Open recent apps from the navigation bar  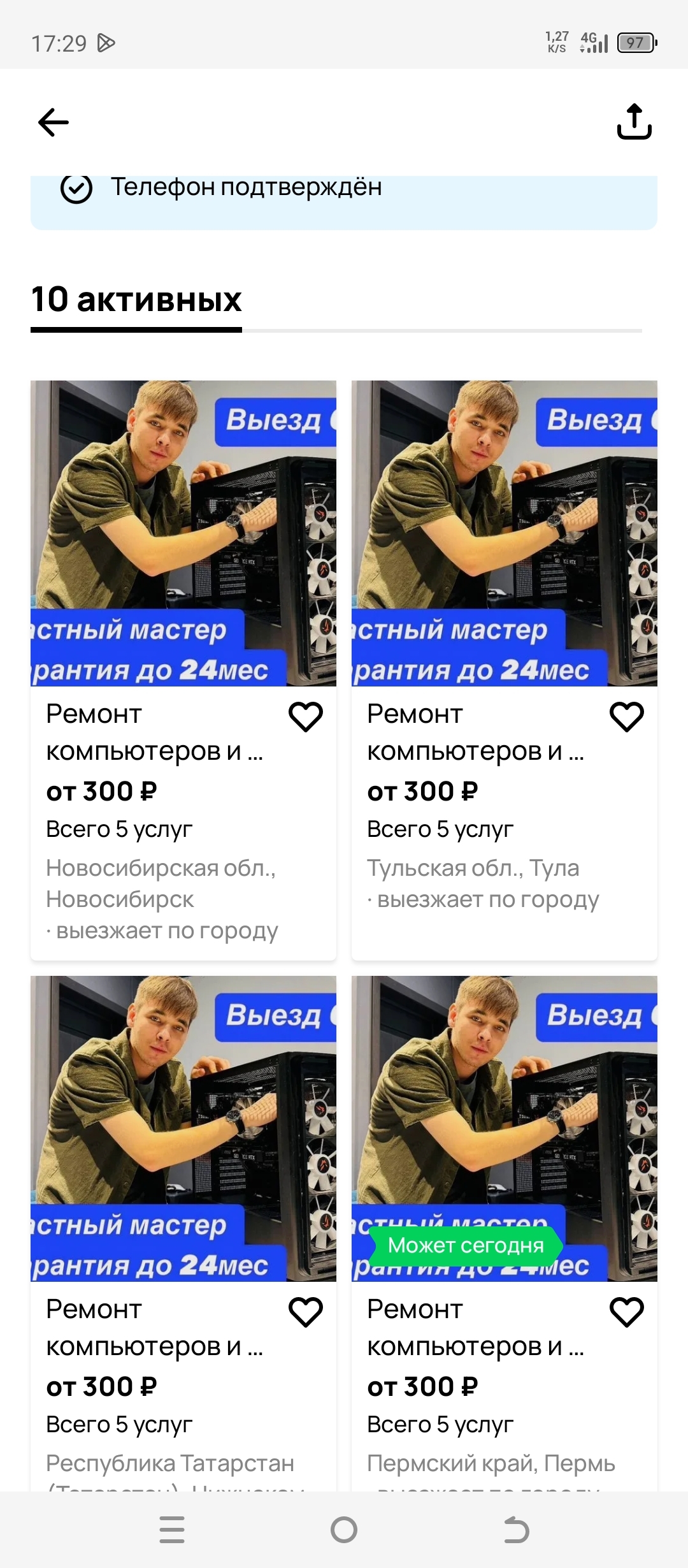pos(172,1530)
